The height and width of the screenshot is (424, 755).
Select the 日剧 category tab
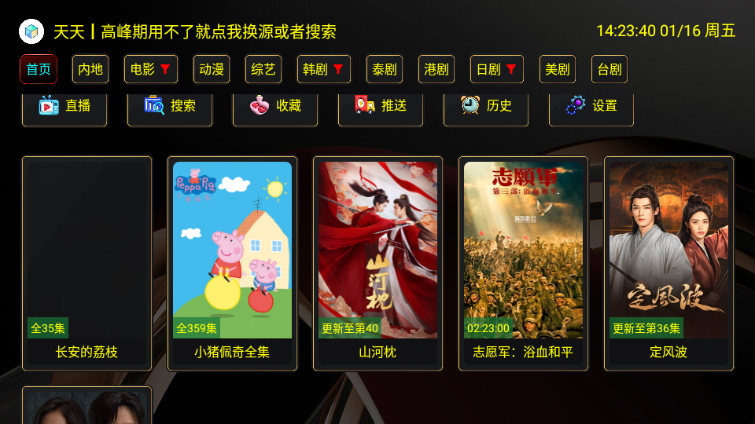496,69
